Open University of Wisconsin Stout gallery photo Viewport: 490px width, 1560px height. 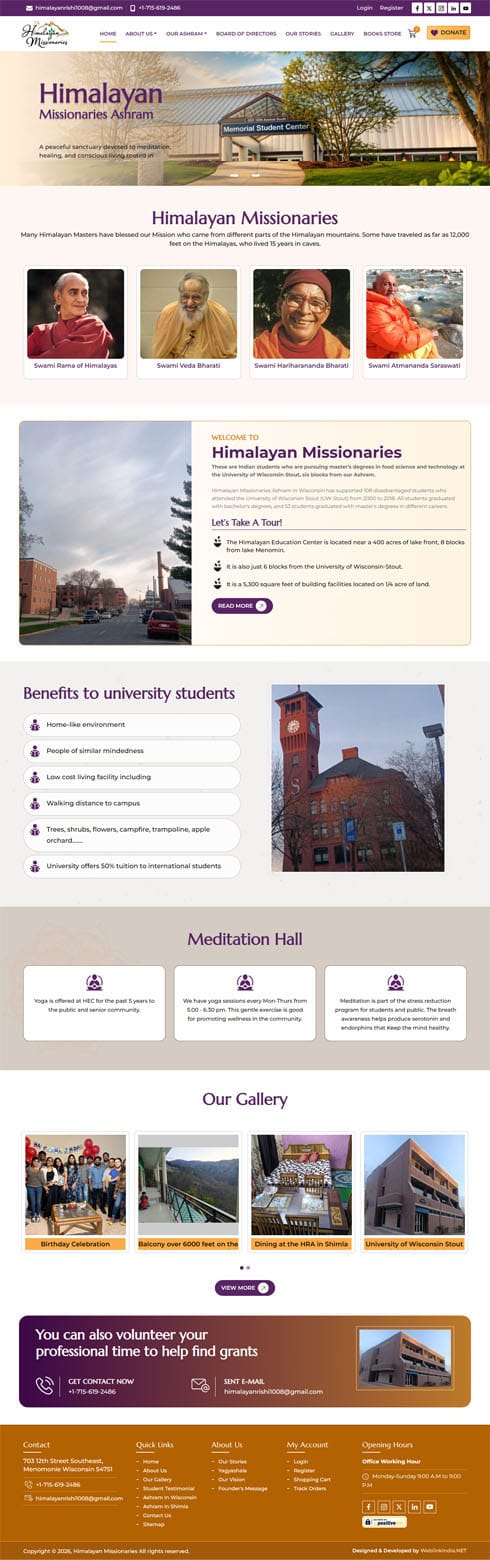click(x=414, y=1192)
